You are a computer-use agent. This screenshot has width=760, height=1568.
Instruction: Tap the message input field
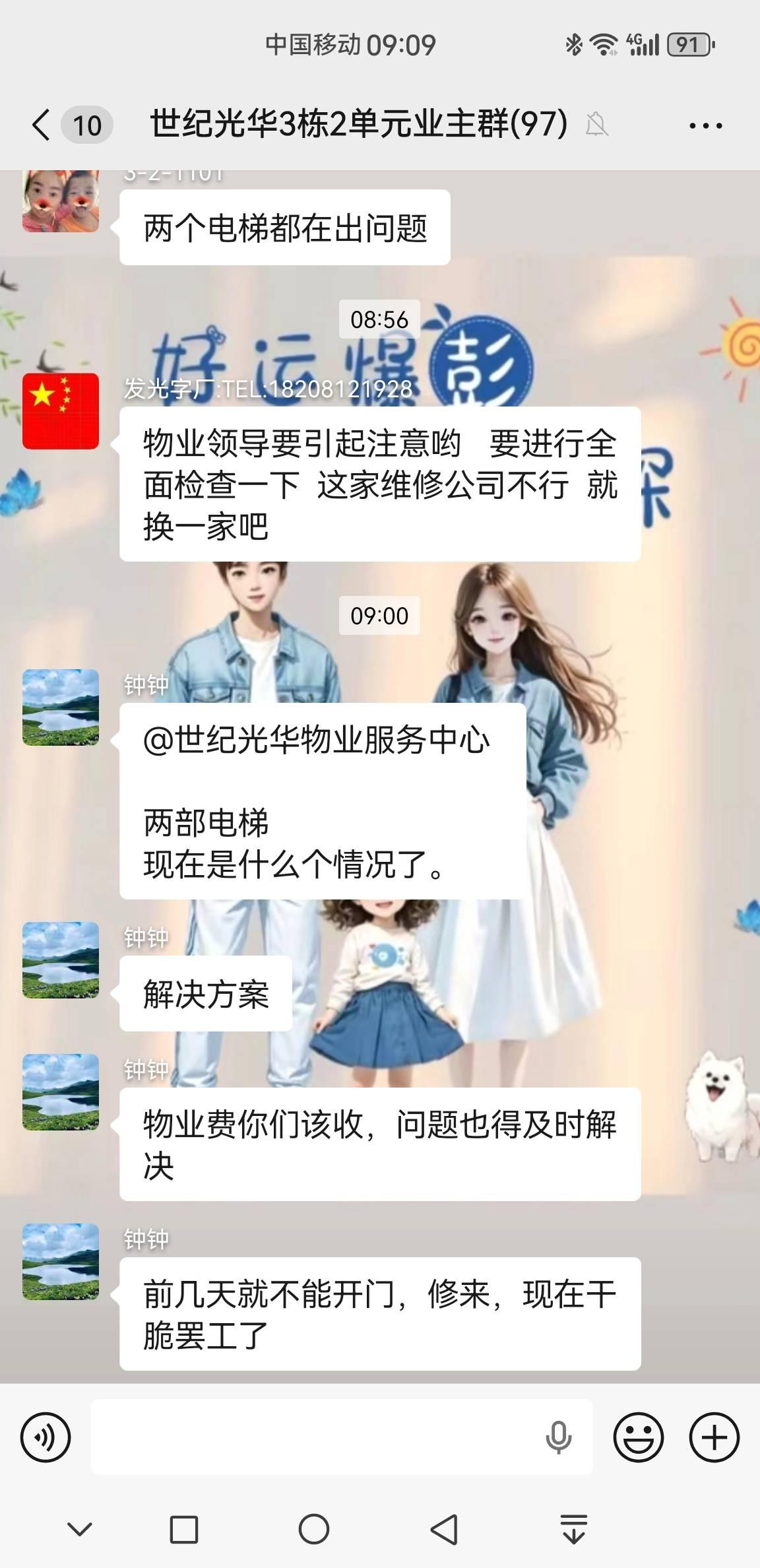click(x=317, y=1437)
